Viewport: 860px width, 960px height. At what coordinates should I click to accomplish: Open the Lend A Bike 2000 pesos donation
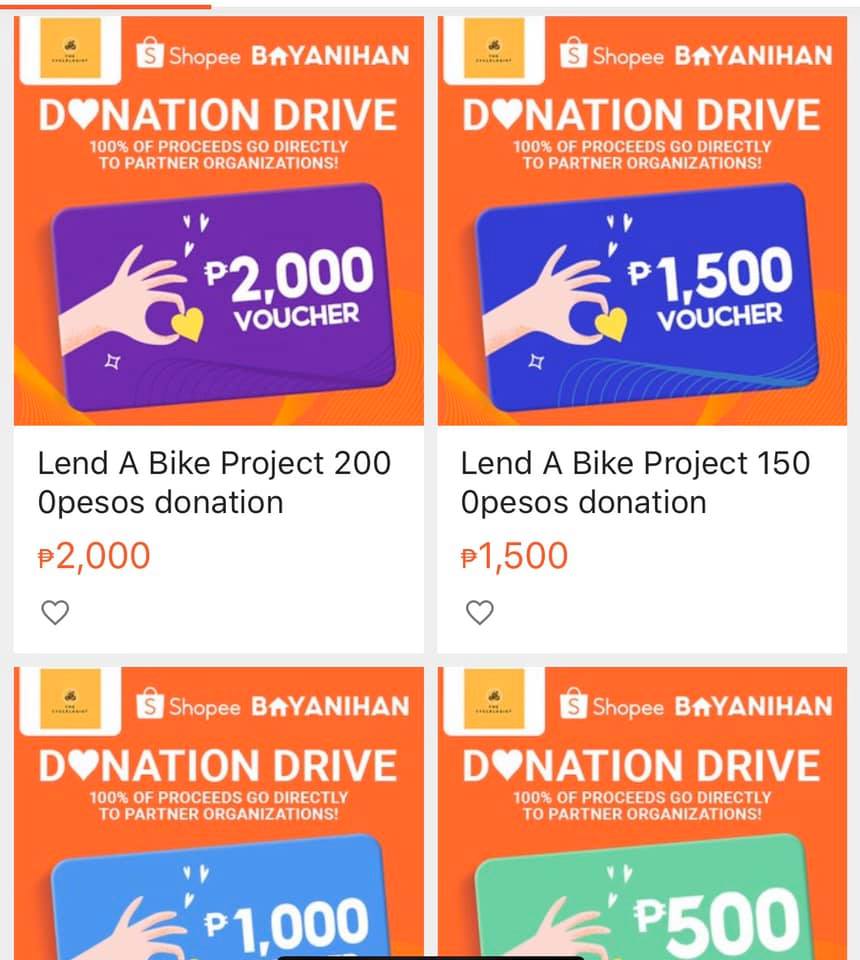tap(219, 334)
